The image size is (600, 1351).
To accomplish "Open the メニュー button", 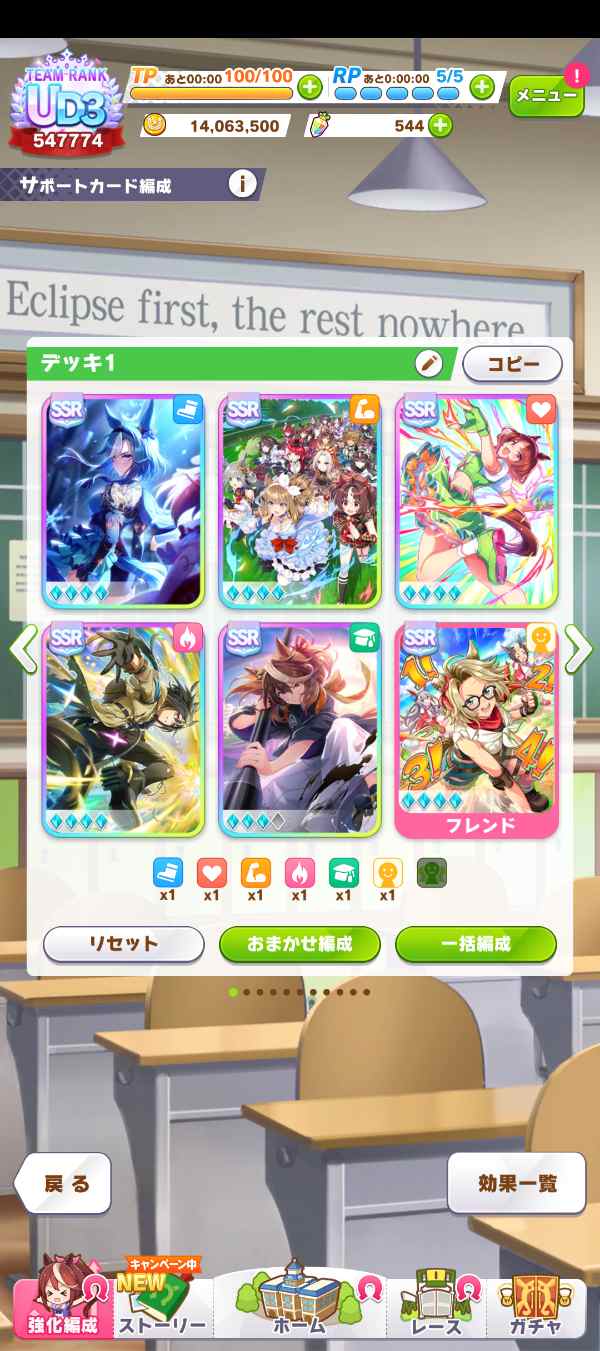I will [x=545, y=96].
